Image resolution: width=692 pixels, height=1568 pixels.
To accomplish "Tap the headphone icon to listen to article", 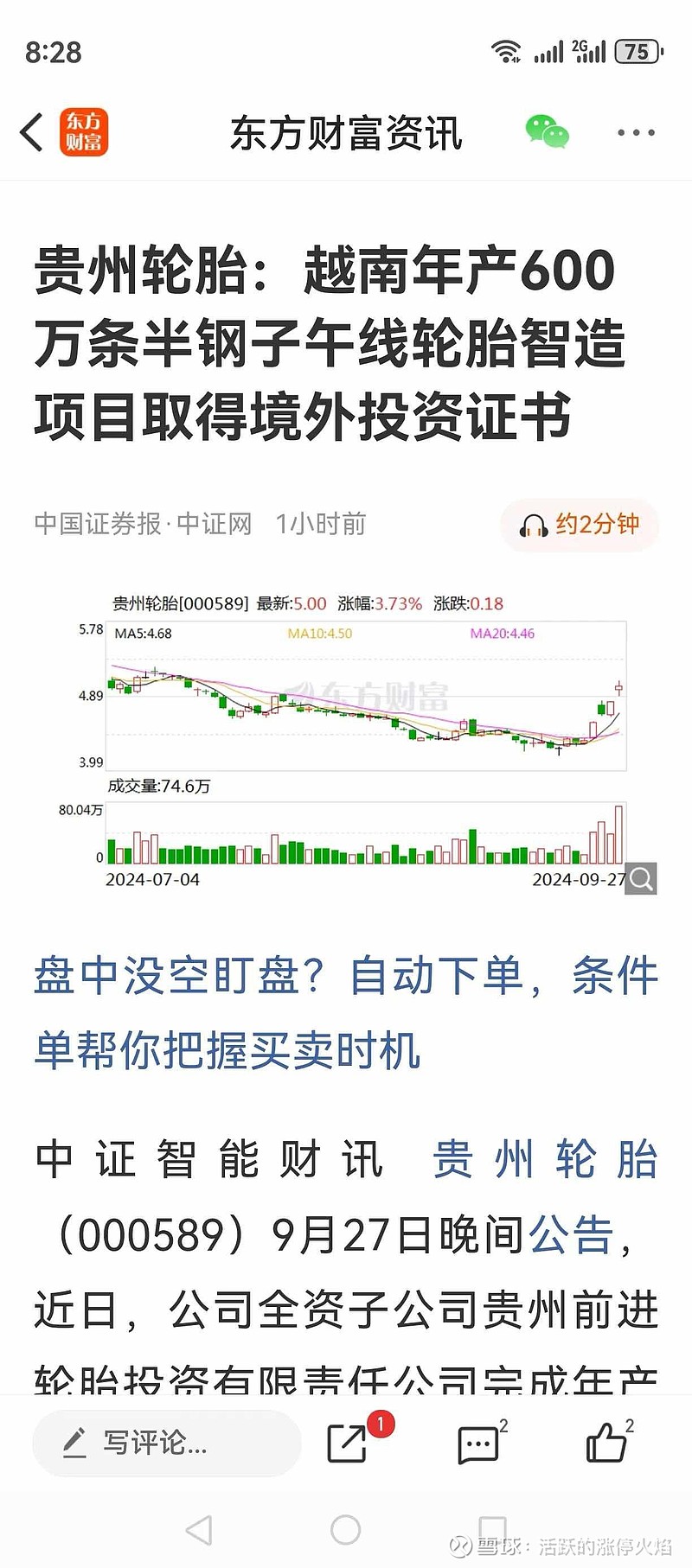I will point(535,526).
